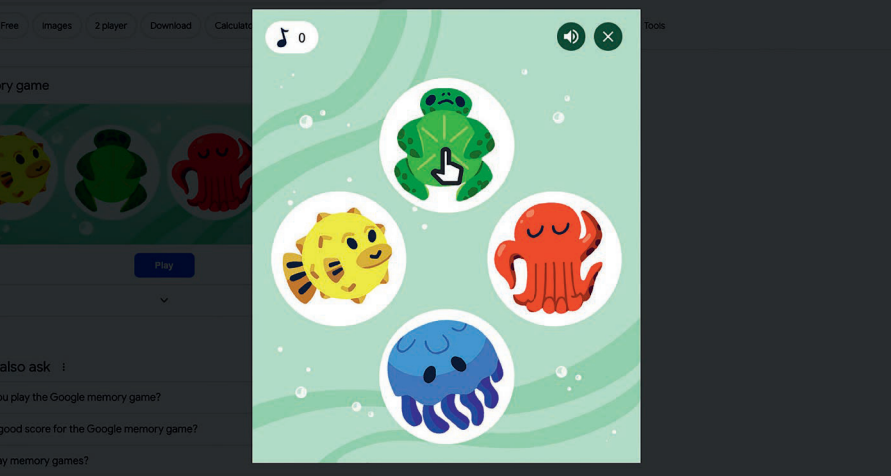Mute the game sound

pyautogui.click(x=571, y=37)
